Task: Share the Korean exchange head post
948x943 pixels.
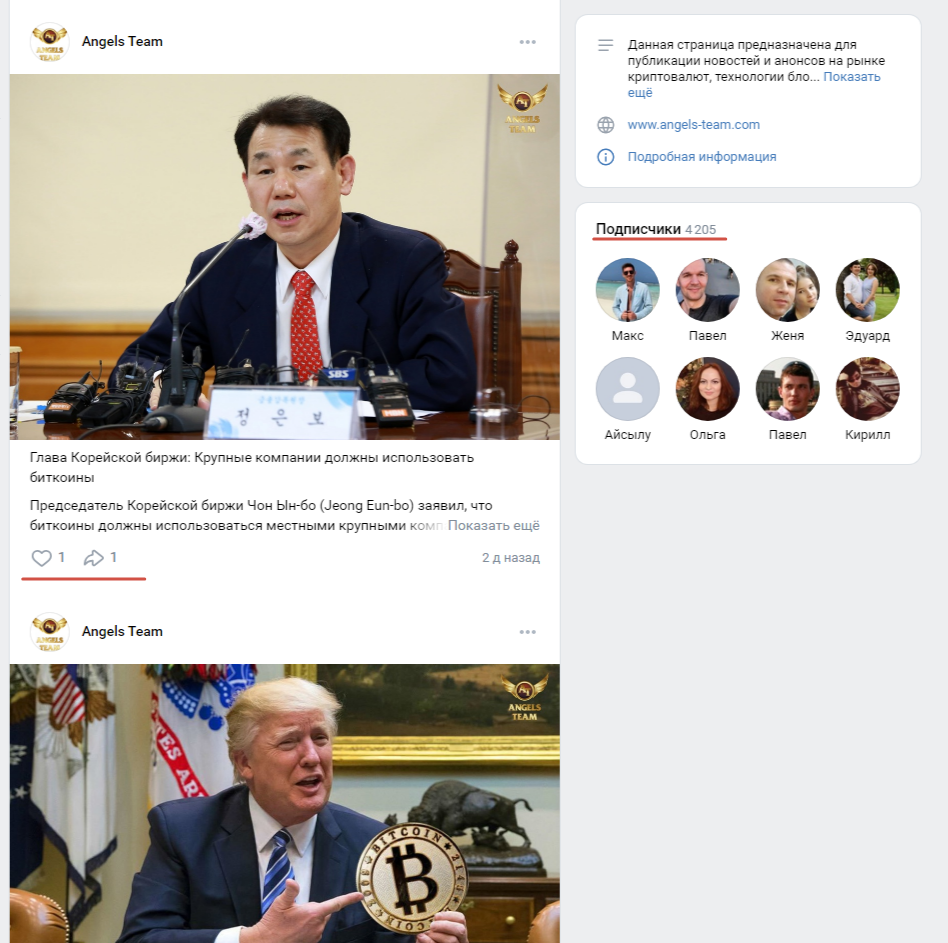Action: (x=94, y=558)
